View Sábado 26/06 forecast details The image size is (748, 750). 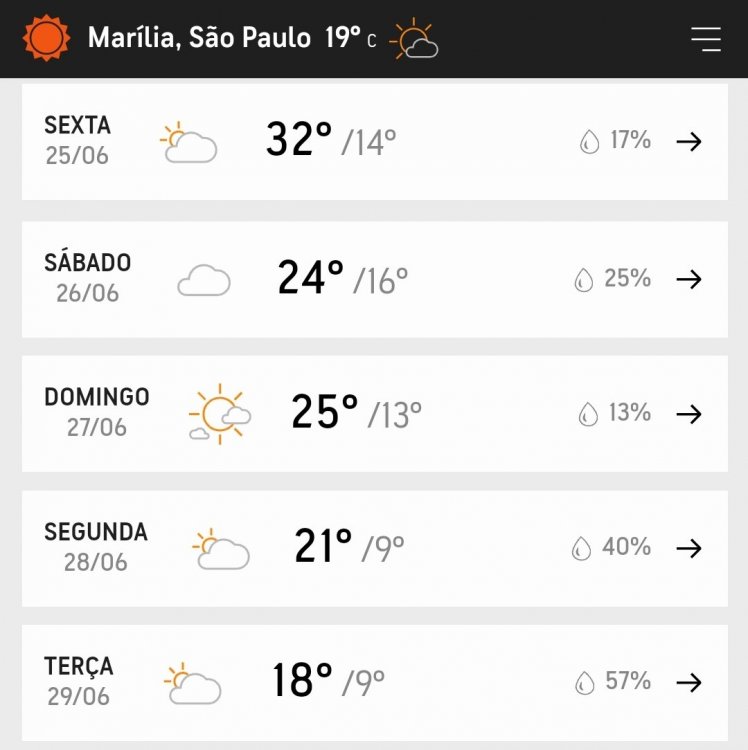click(688, 279)
